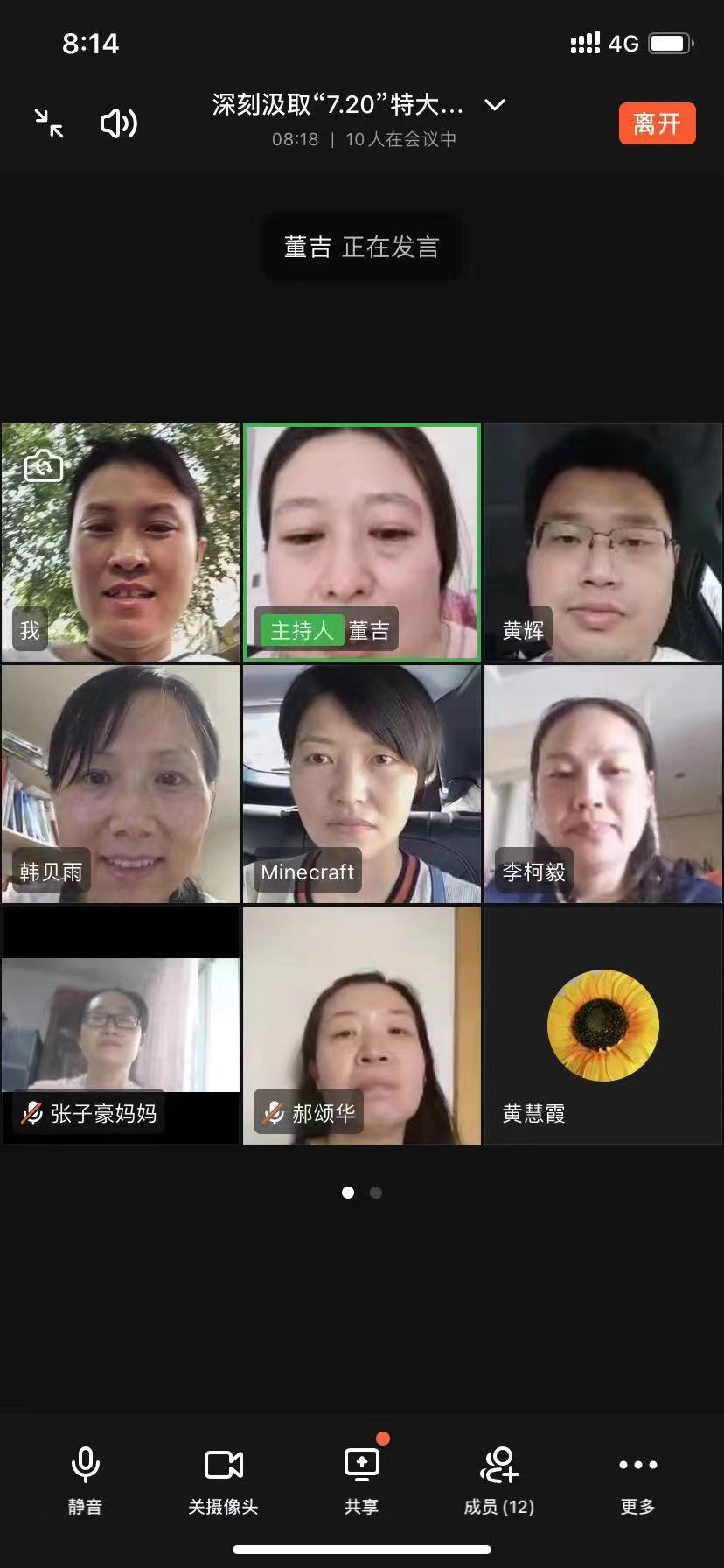Select 黄慧霞's sunflower avatar tile
This screenshot has height=1568, width=724.
(x=603, y=1025)
